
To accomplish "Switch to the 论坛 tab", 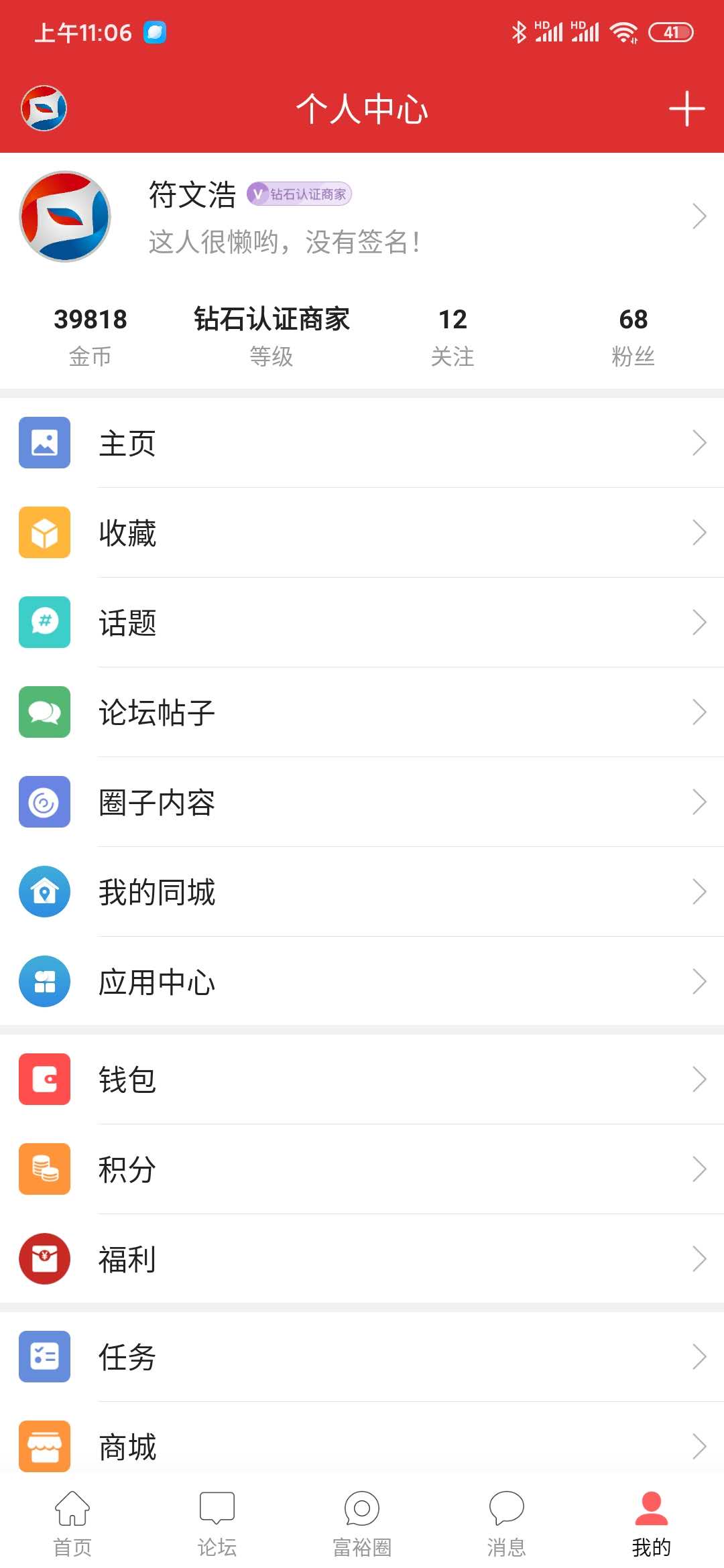I will (x=217, y=1524).
